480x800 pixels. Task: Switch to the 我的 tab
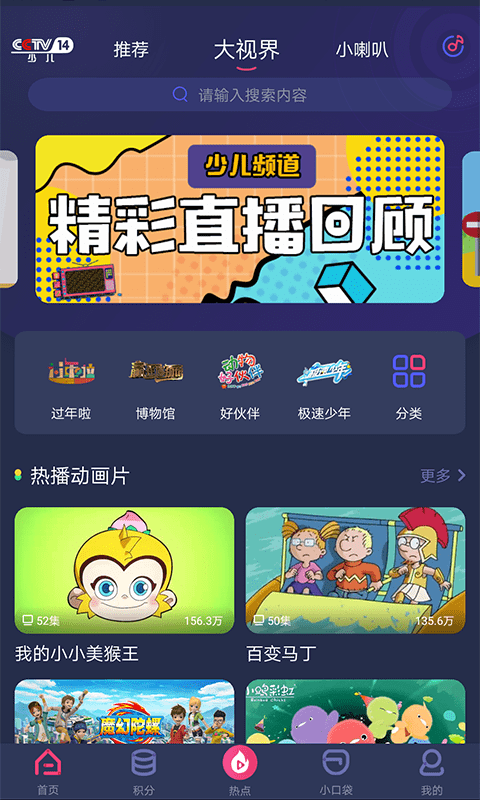coord(432,771)
